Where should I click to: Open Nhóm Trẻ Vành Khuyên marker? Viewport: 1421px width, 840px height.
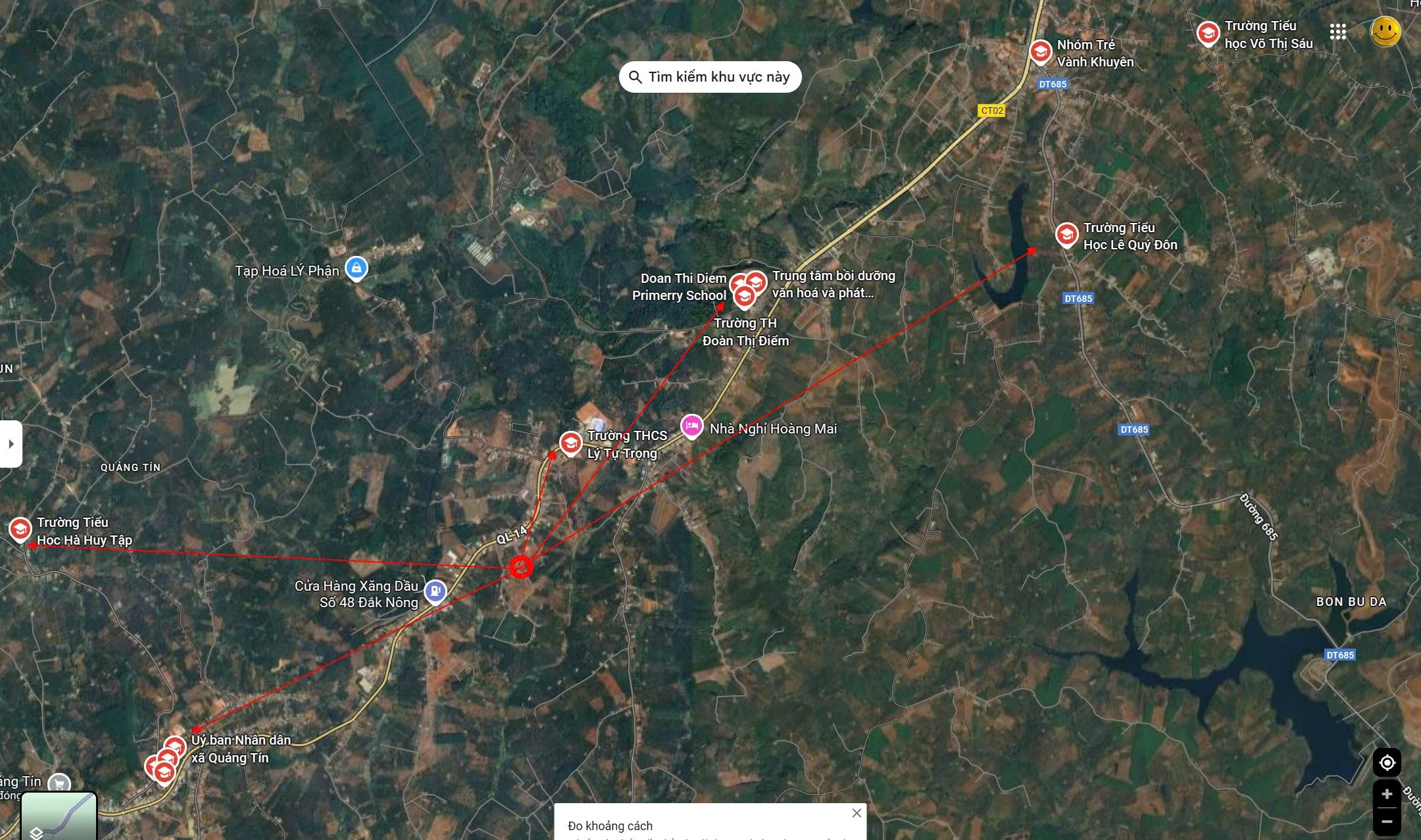pos(1040,51)
